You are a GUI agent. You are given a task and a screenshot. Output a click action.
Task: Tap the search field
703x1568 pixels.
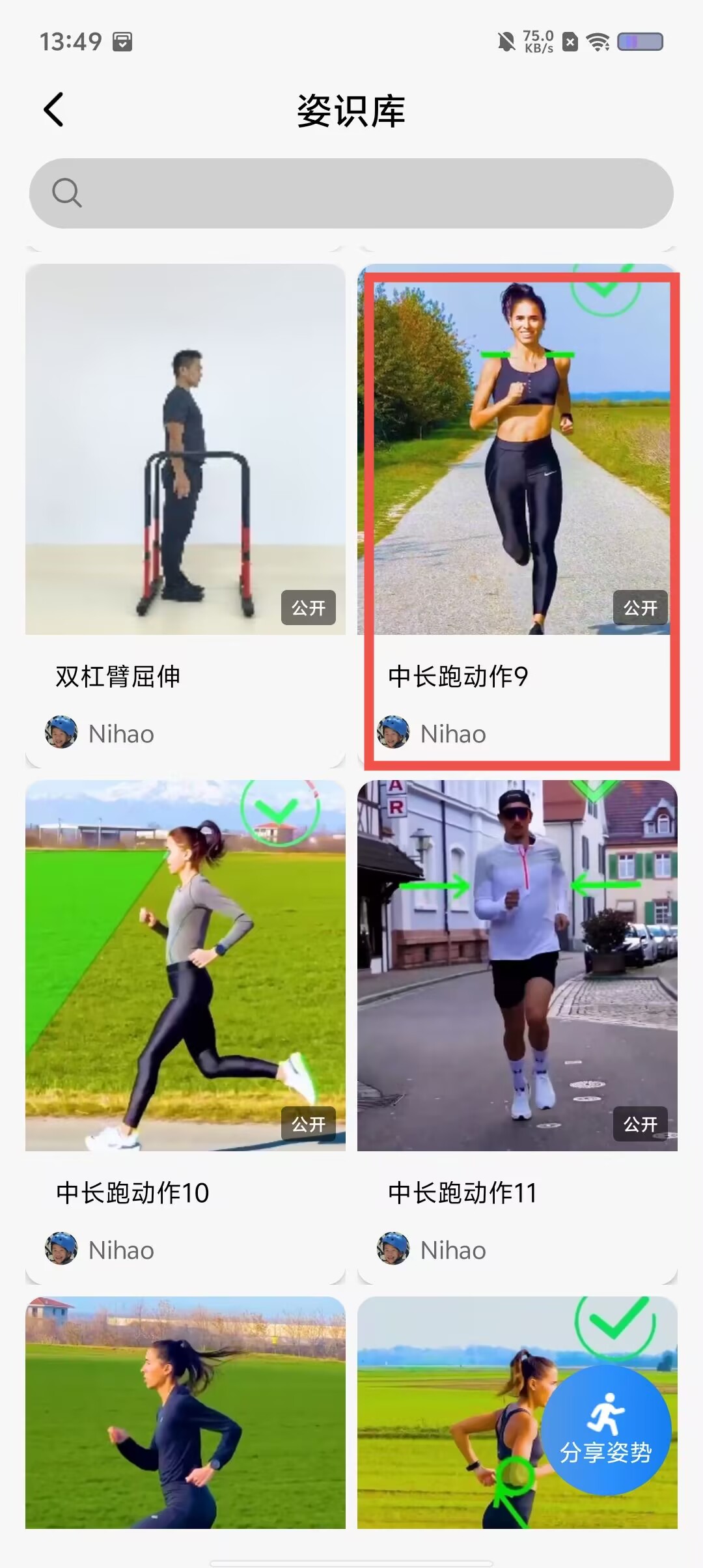coord(351,193)
